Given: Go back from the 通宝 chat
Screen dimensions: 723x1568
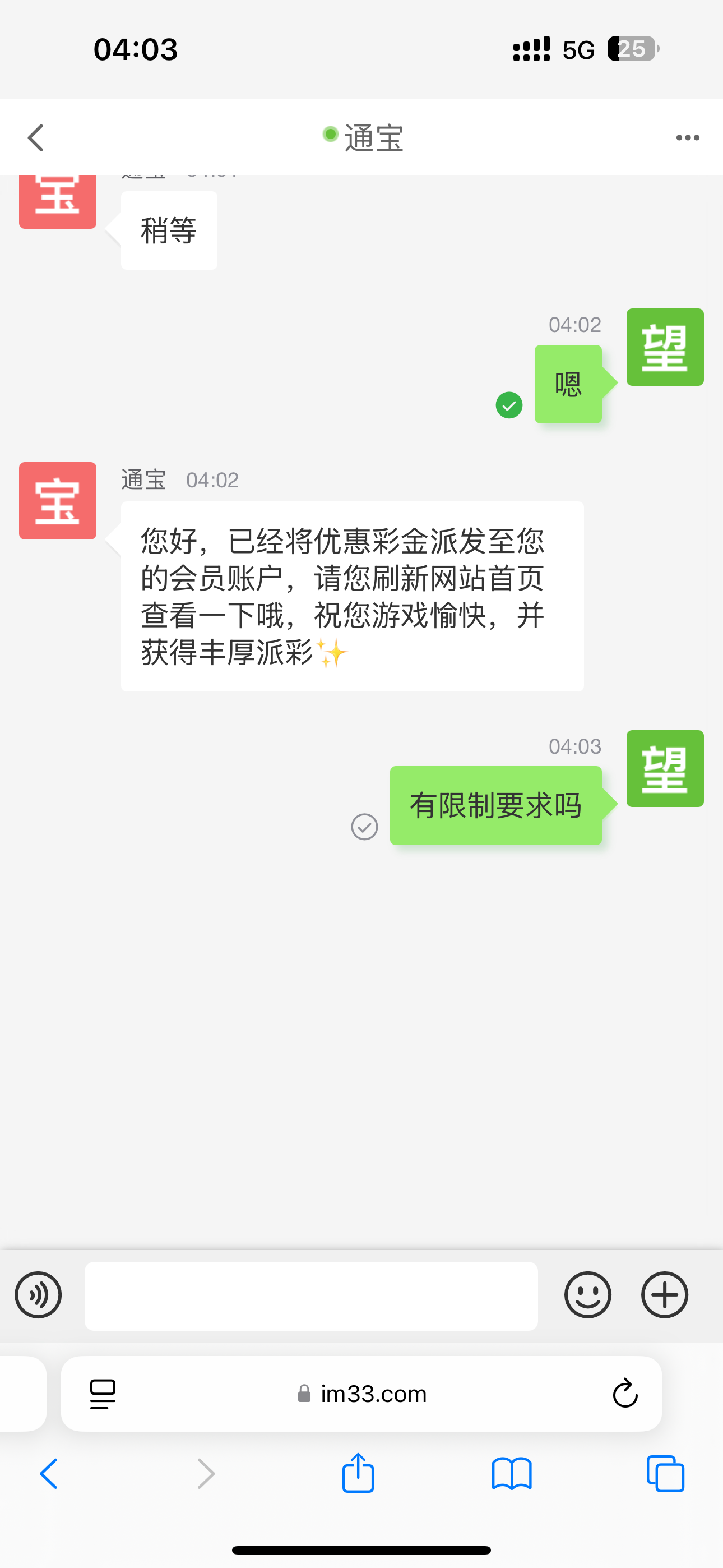Looking at the screenshot, I should (x=36, y=137).
